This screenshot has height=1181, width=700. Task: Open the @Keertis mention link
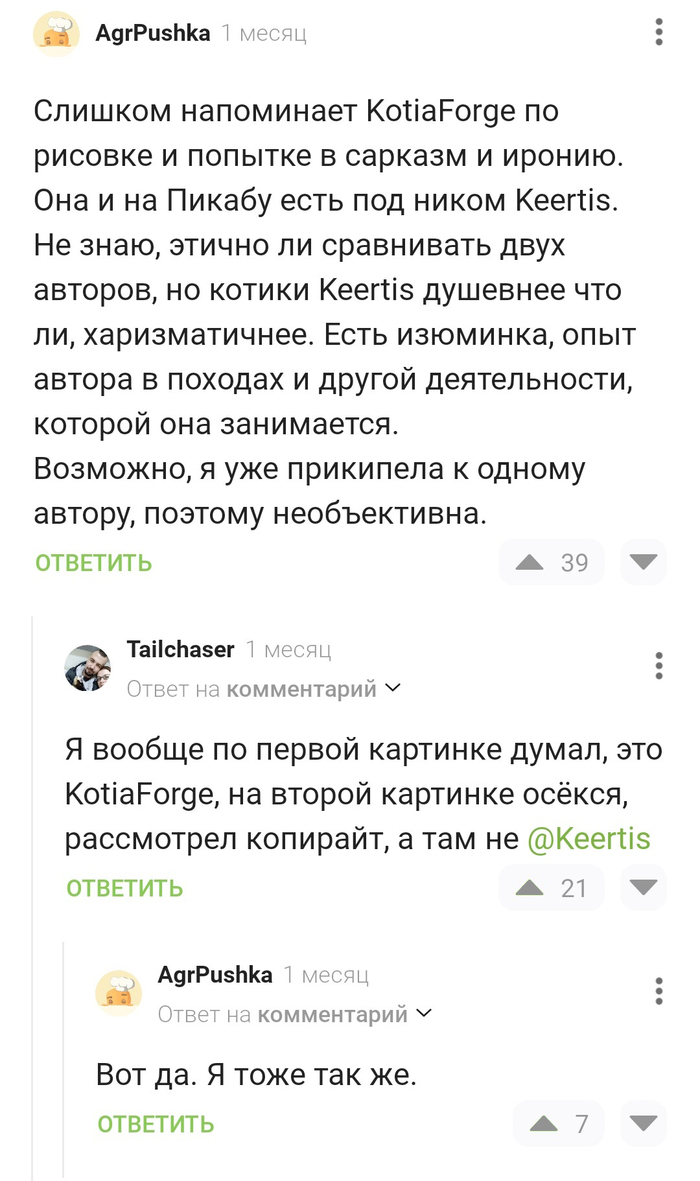point(588,838)
